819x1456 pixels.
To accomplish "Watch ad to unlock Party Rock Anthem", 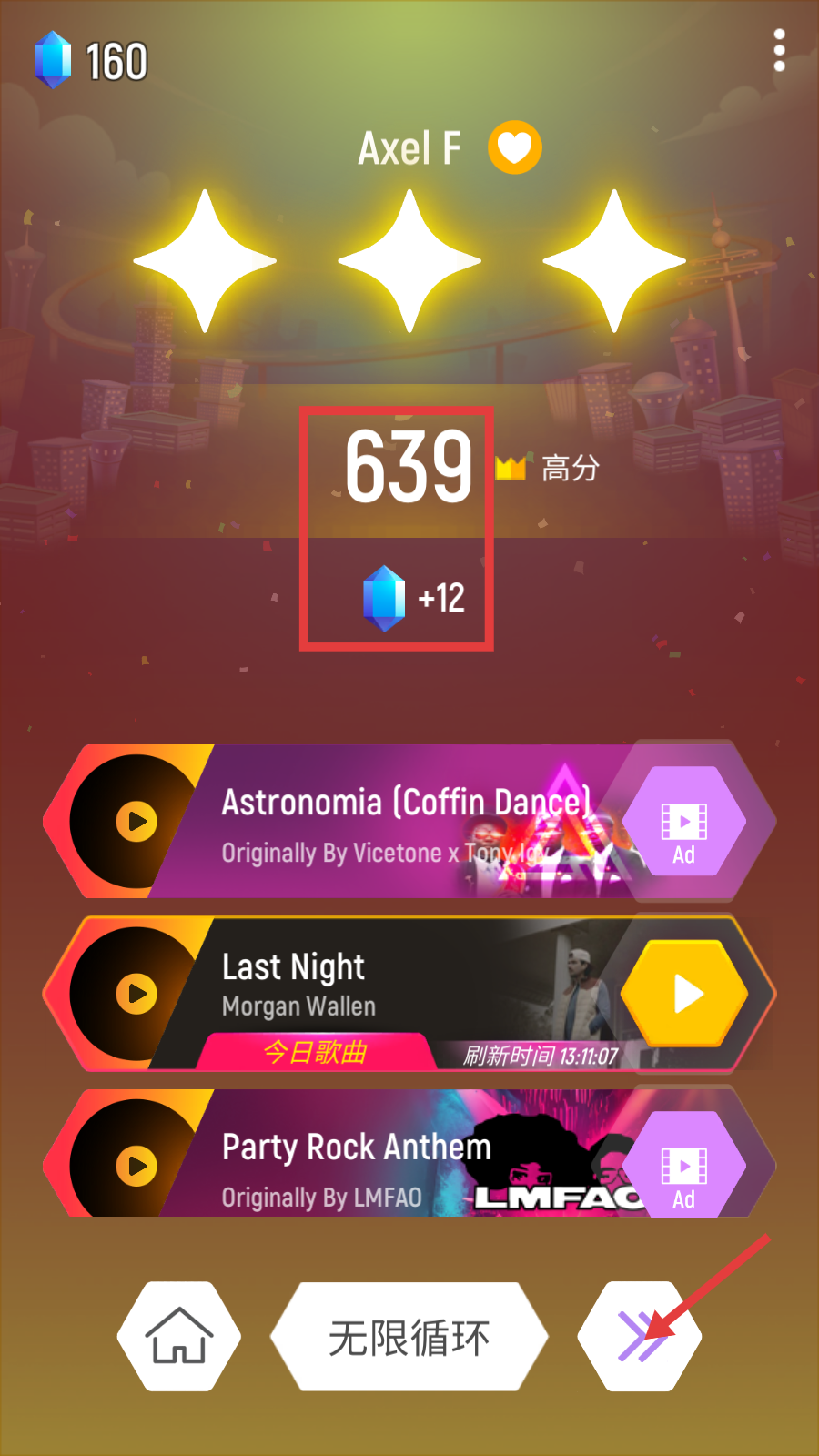I will point(683,1166).
